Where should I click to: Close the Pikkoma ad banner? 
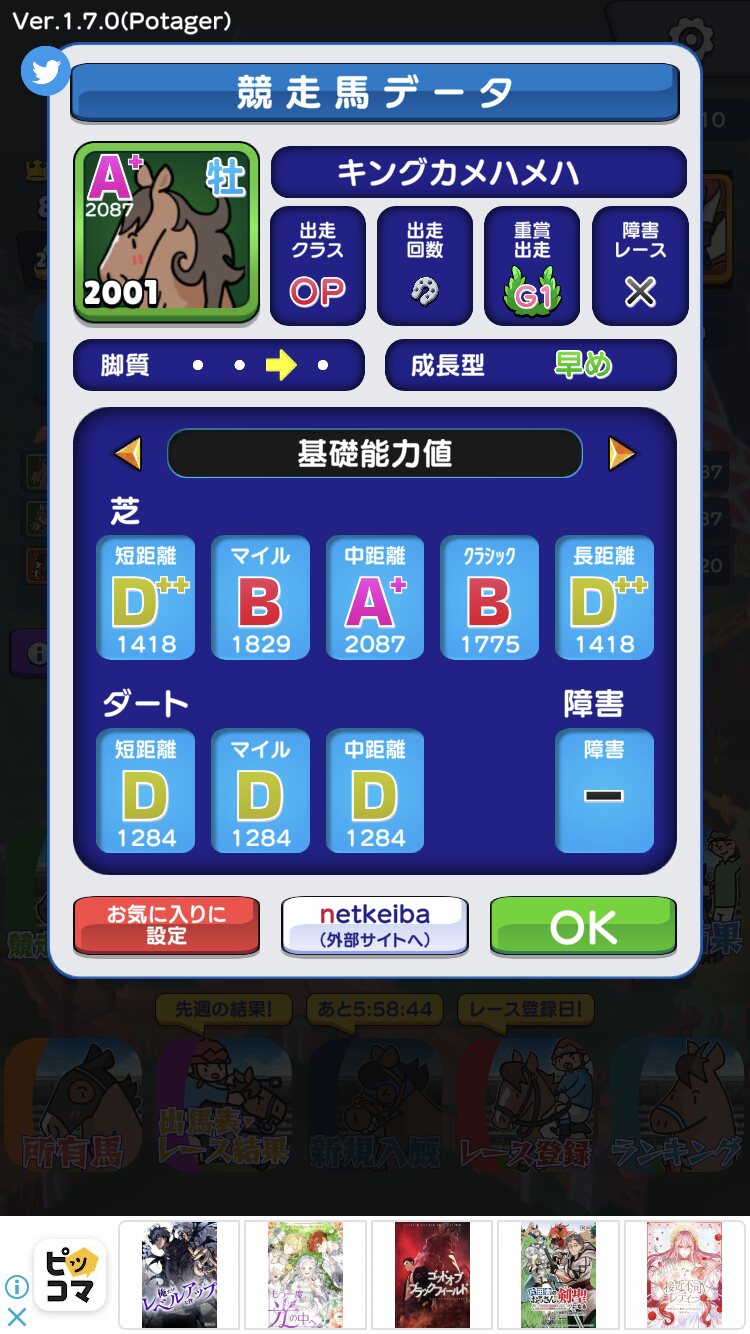click(17, 1317)
